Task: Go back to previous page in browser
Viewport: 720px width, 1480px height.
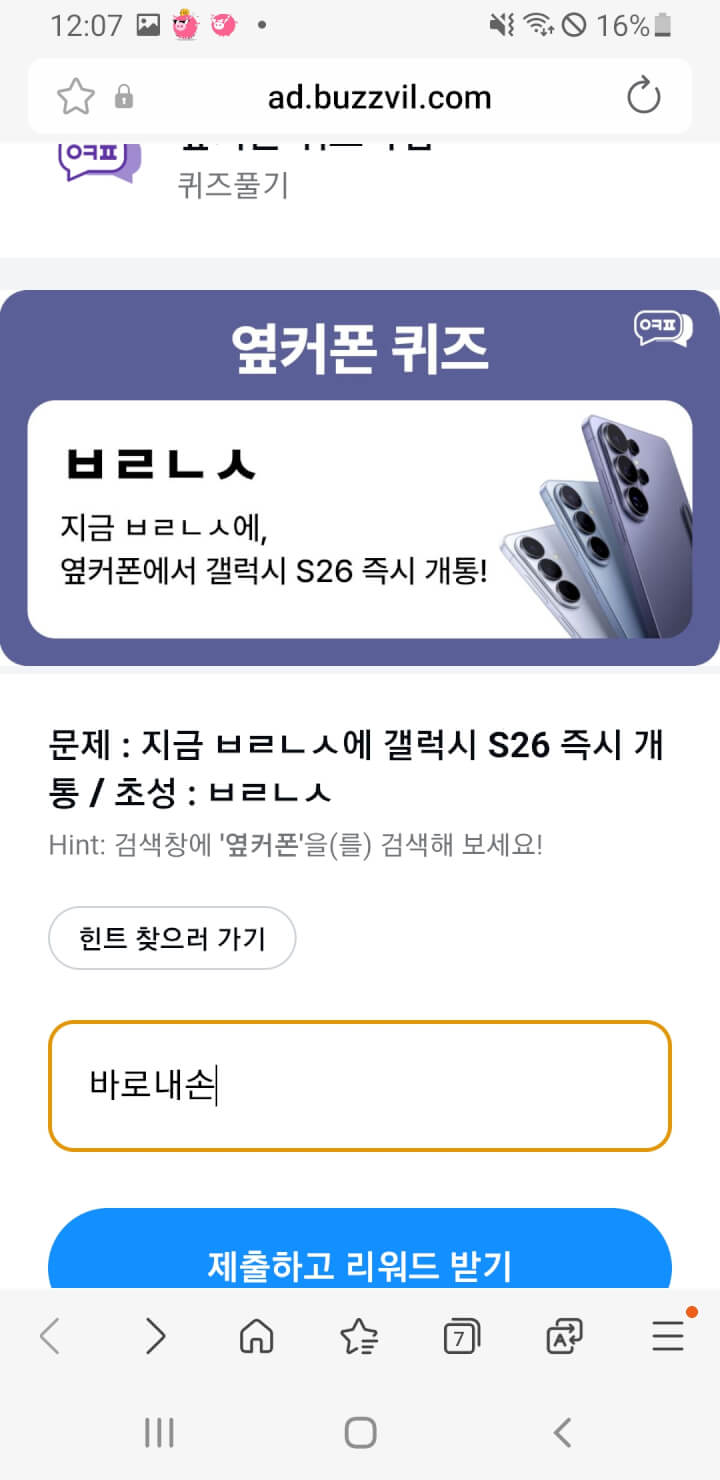Action: tap(50, 1336)
